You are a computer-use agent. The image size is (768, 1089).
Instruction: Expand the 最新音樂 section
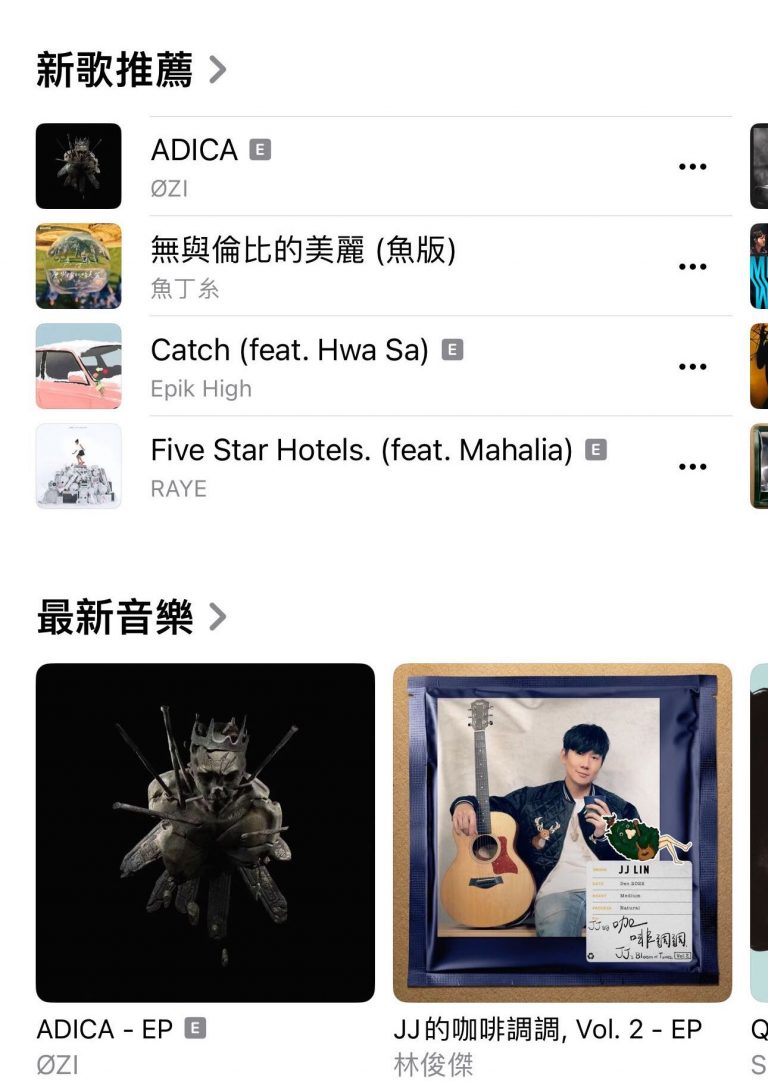pyautogui.click(x=131, y=618)
